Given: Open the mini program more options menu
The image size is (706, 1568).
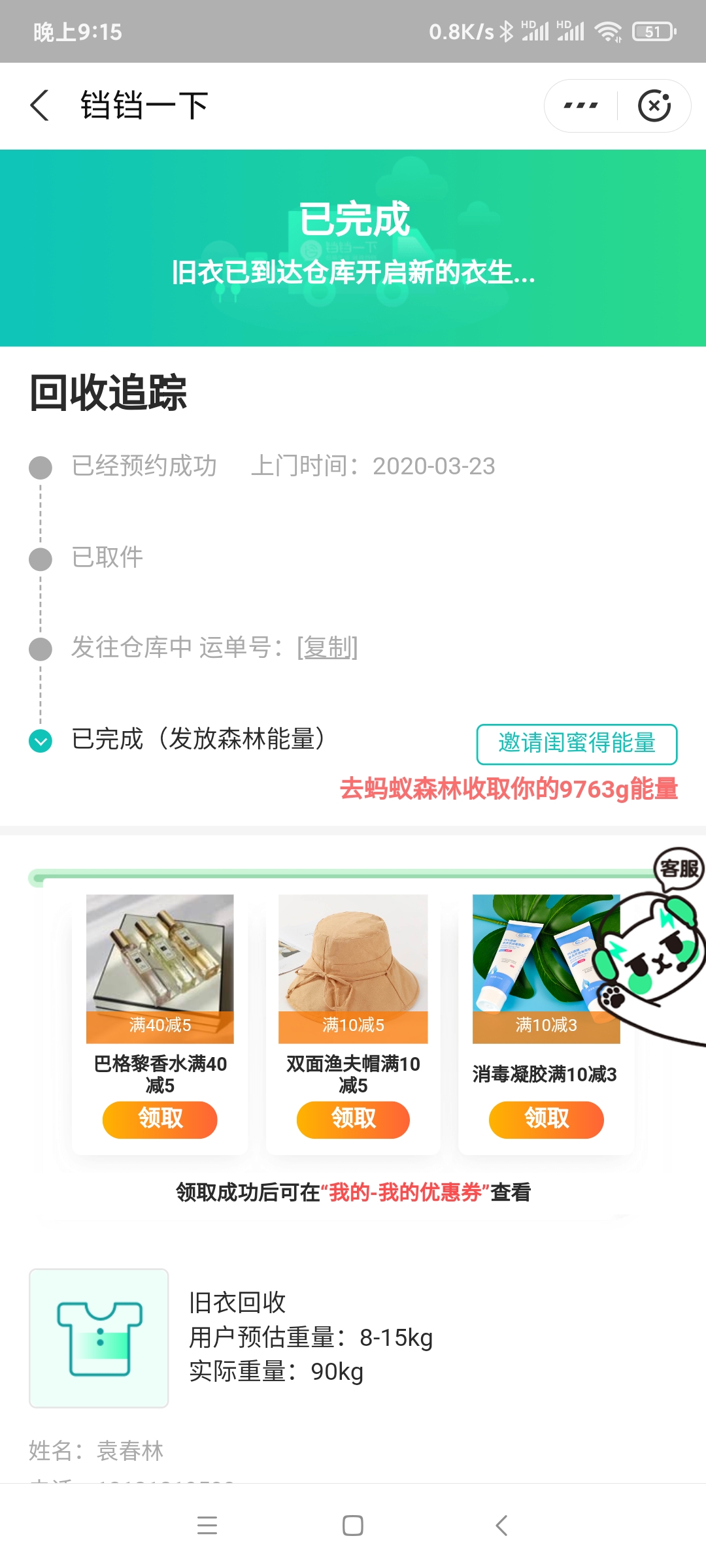Looking at the screenshot, I should coord(580,105).
